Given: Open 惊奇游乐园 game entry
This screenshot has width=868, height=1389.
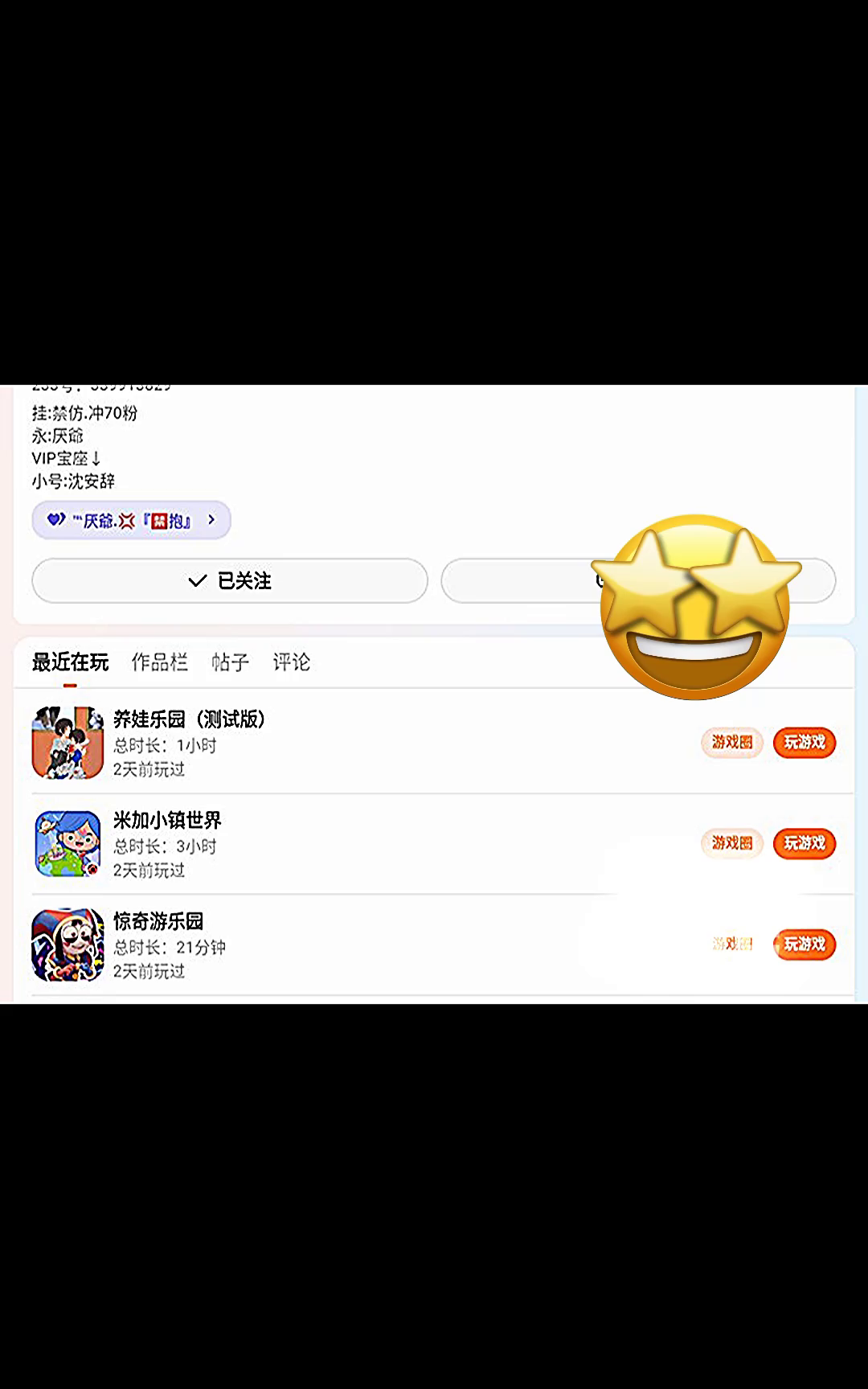Looking at the screenshot, I should coord(158,921).
